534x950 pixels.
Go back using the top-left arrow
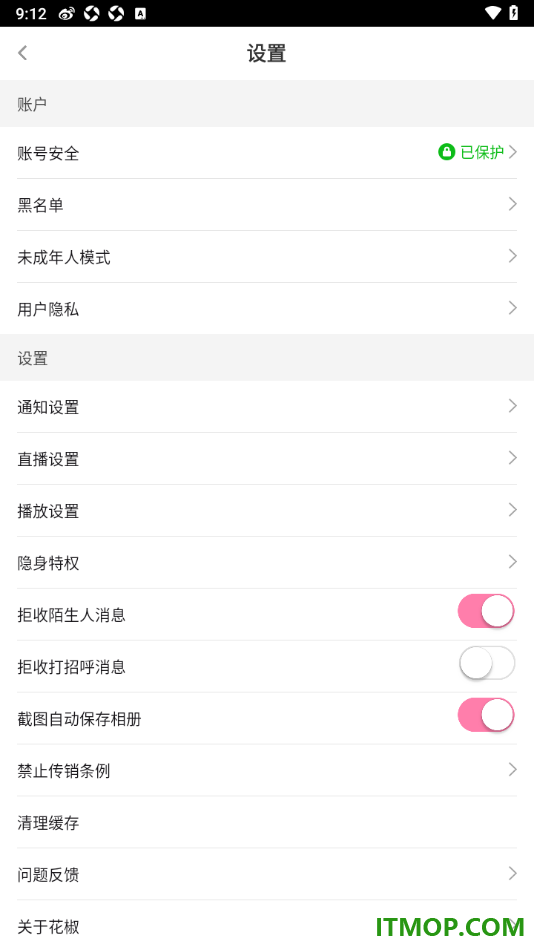[x=23, y=53]
